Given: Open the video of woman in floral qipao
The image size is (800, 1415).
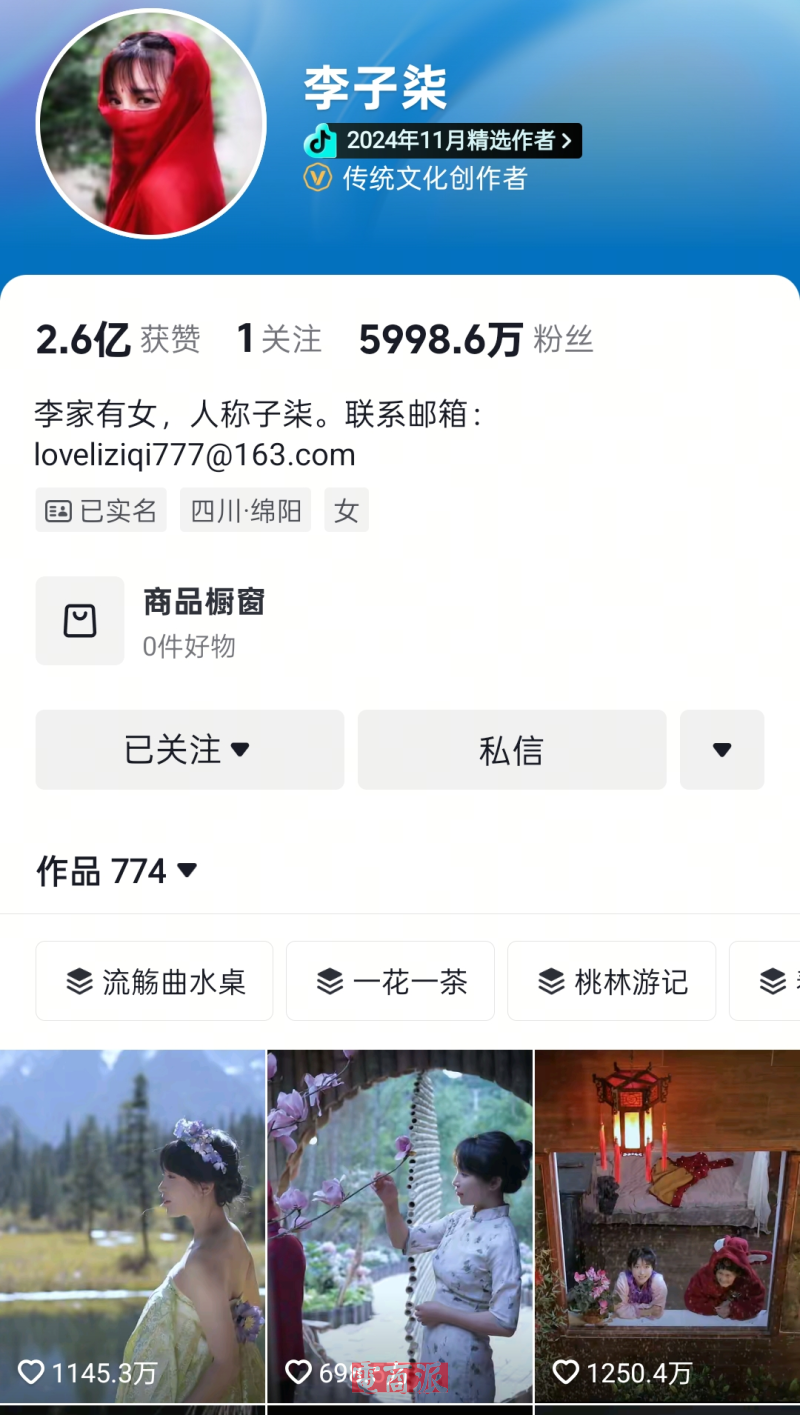Looking at the screenshot, I should pyautogui.click(x=400, y=1225).
